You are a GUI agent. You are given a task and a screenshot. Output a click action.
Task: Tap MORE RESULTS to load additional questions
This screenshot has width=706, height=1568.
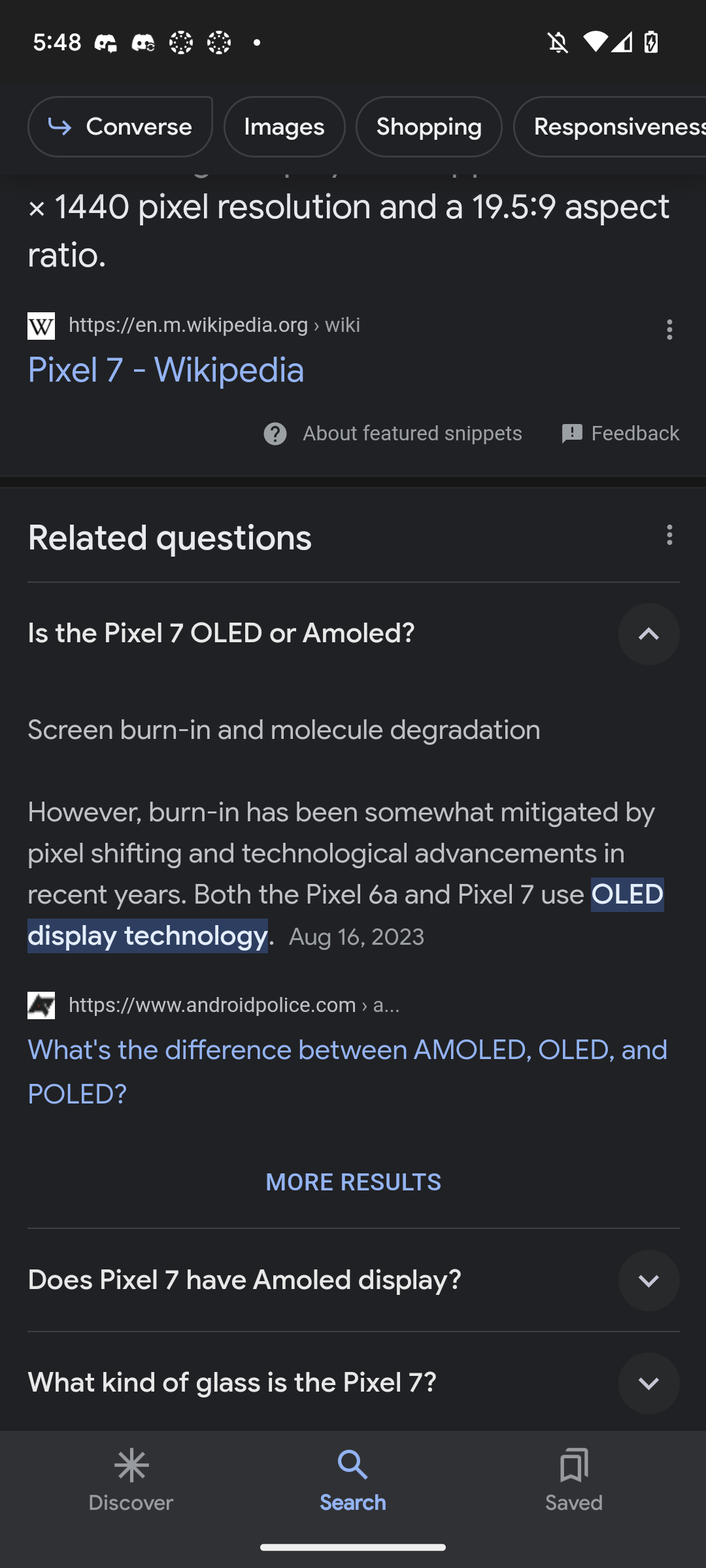click(x=352, y=1182)
